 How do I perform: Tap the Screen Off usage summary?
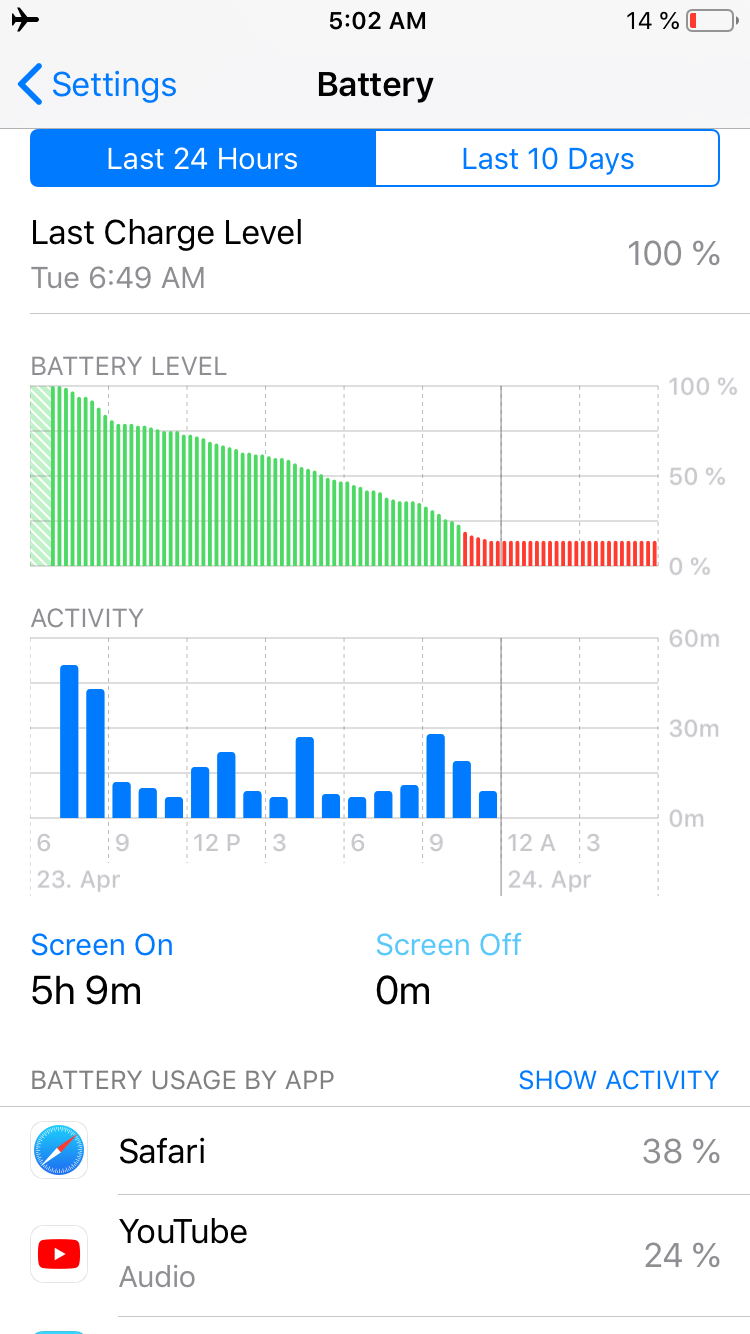[x=448, y=968]
